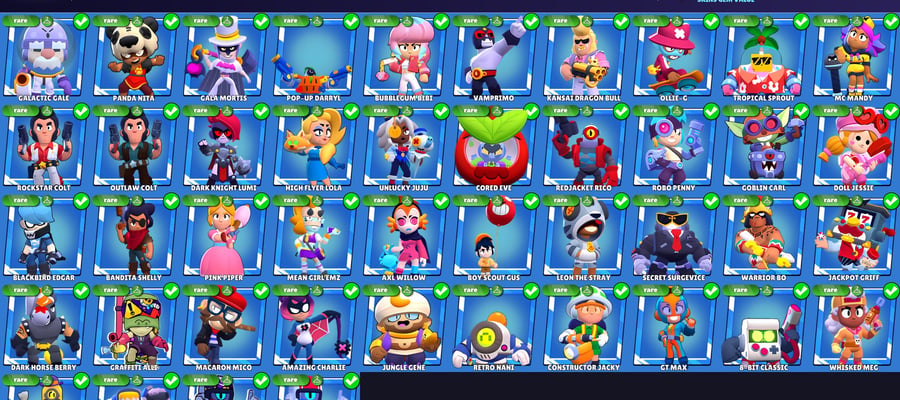Open the Tropical Sprout skin card

click(765, 58)
